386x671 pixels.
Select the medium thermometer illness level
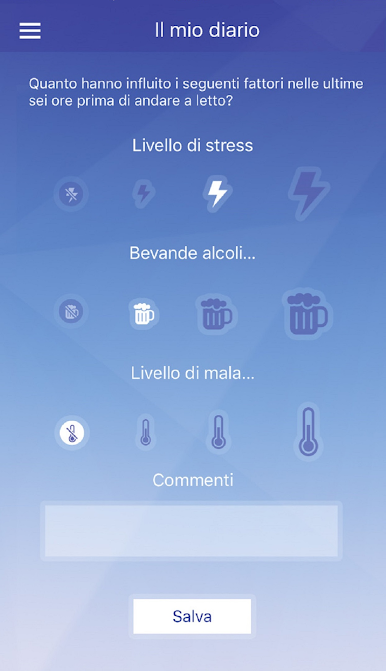pyautogui.click(x=219, y=432)
